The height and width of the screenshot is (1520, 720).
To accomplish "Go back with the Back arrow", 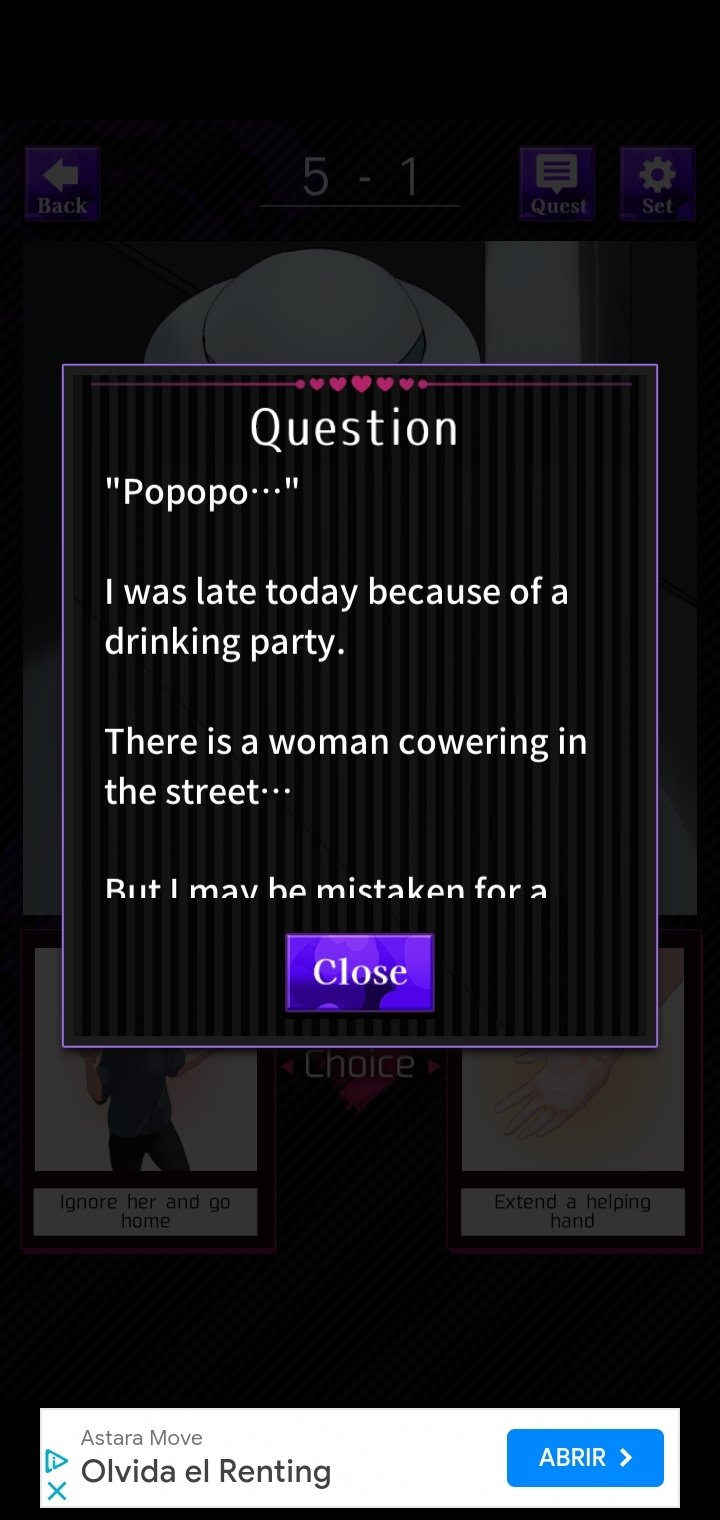I will [62, 183].
